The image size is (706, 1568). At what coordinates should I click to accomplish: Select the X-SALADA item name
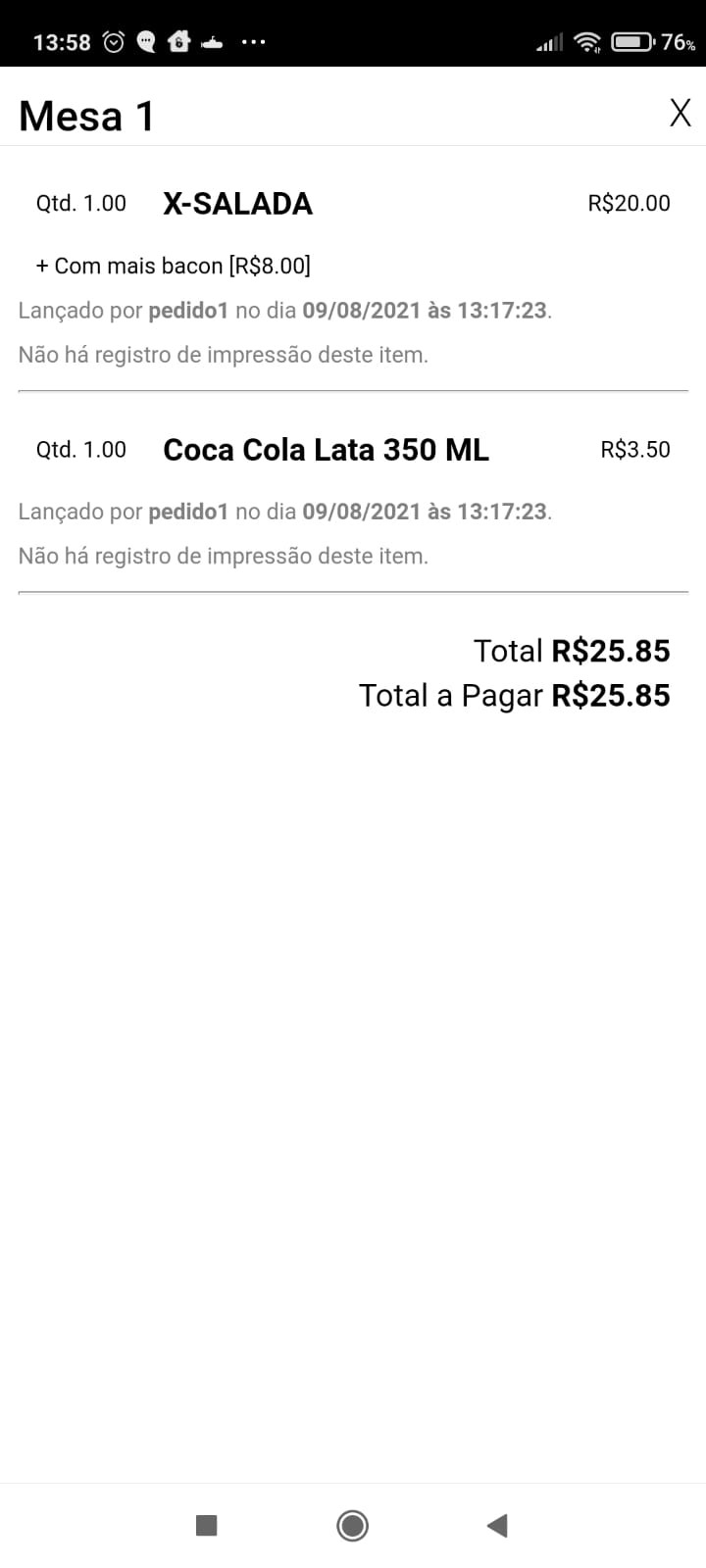pyautogui.click(x=237, y=204)
